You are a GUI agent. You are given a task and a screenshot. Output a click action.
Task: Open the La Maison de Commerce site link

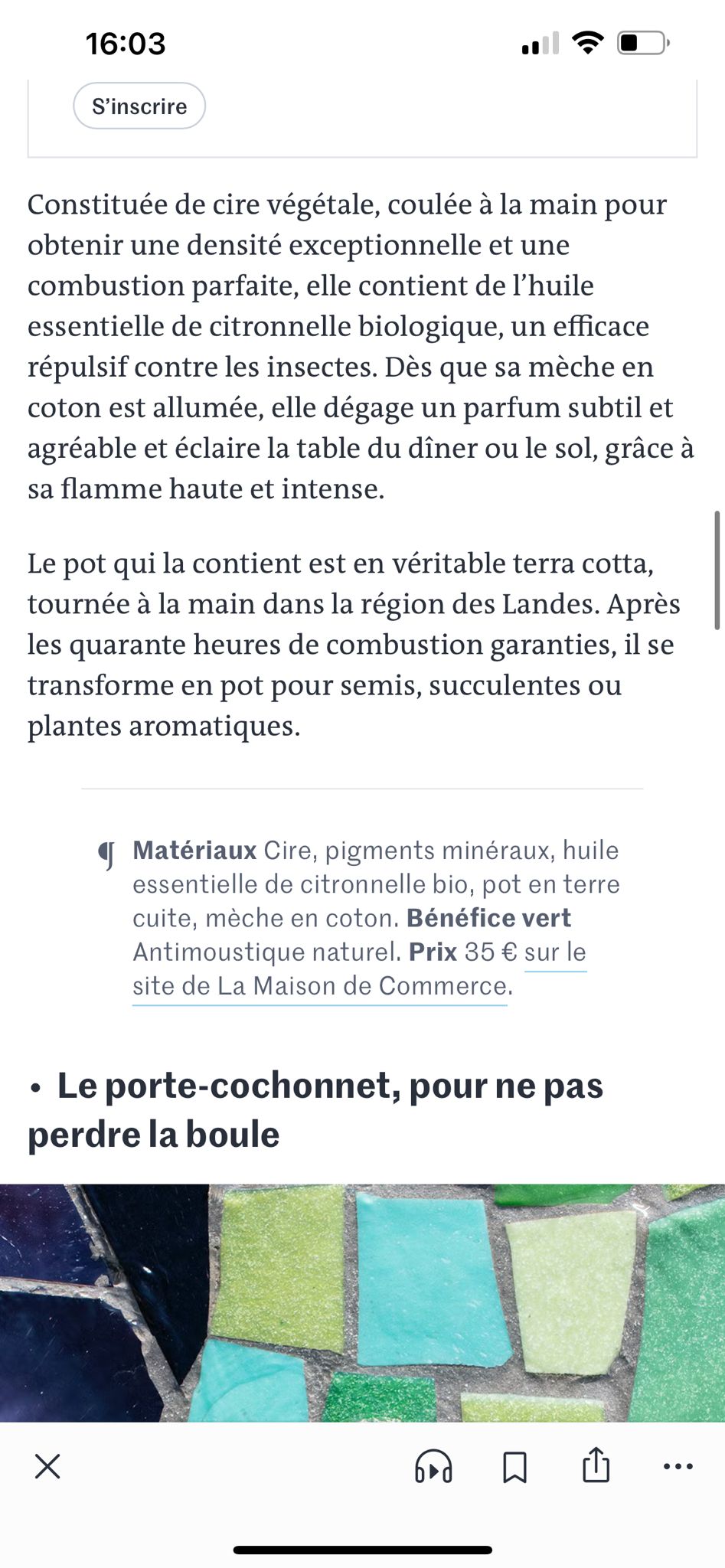(320, 985)
